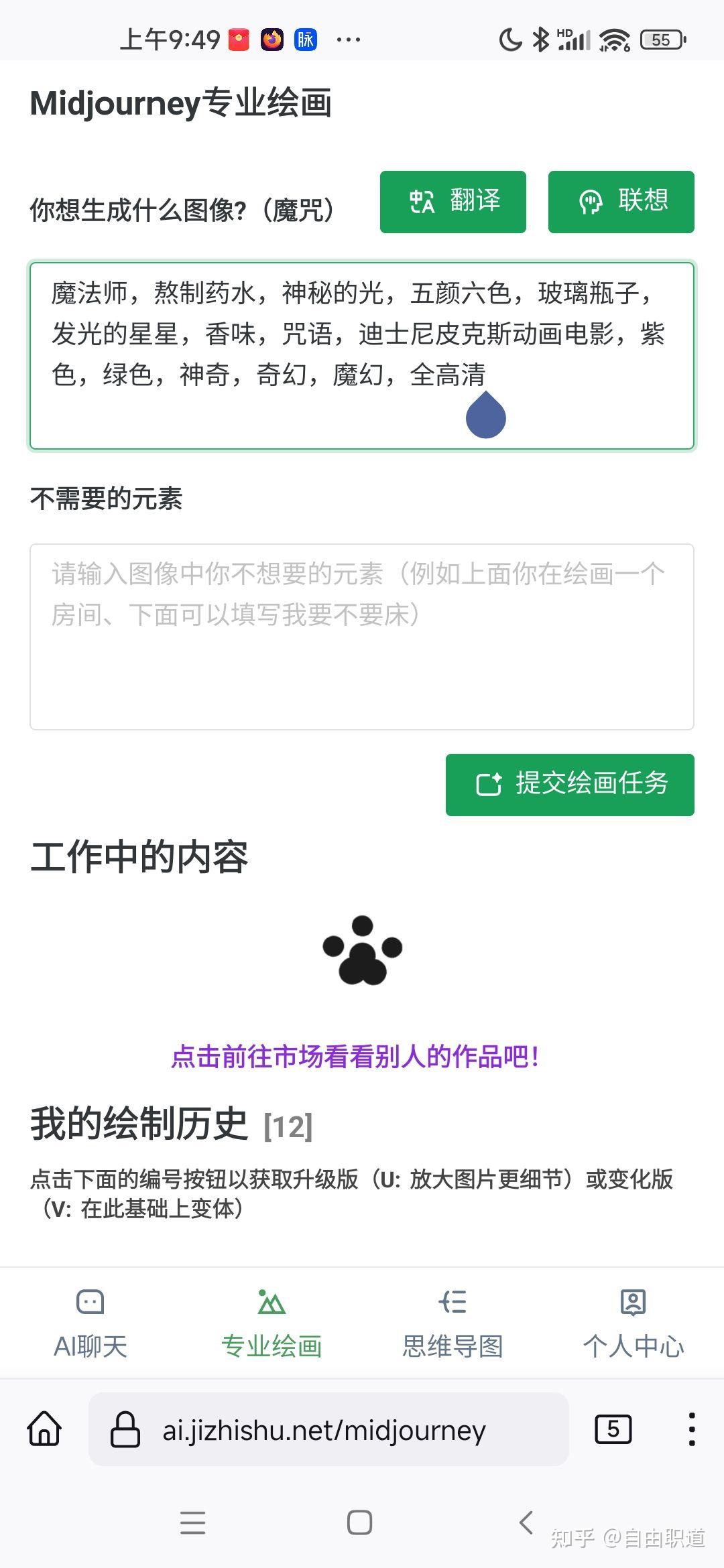This screenshot has height=1568, width=724.
Task: Tap the ai.jizhishu.net address bar
Action: [328, 1431]
